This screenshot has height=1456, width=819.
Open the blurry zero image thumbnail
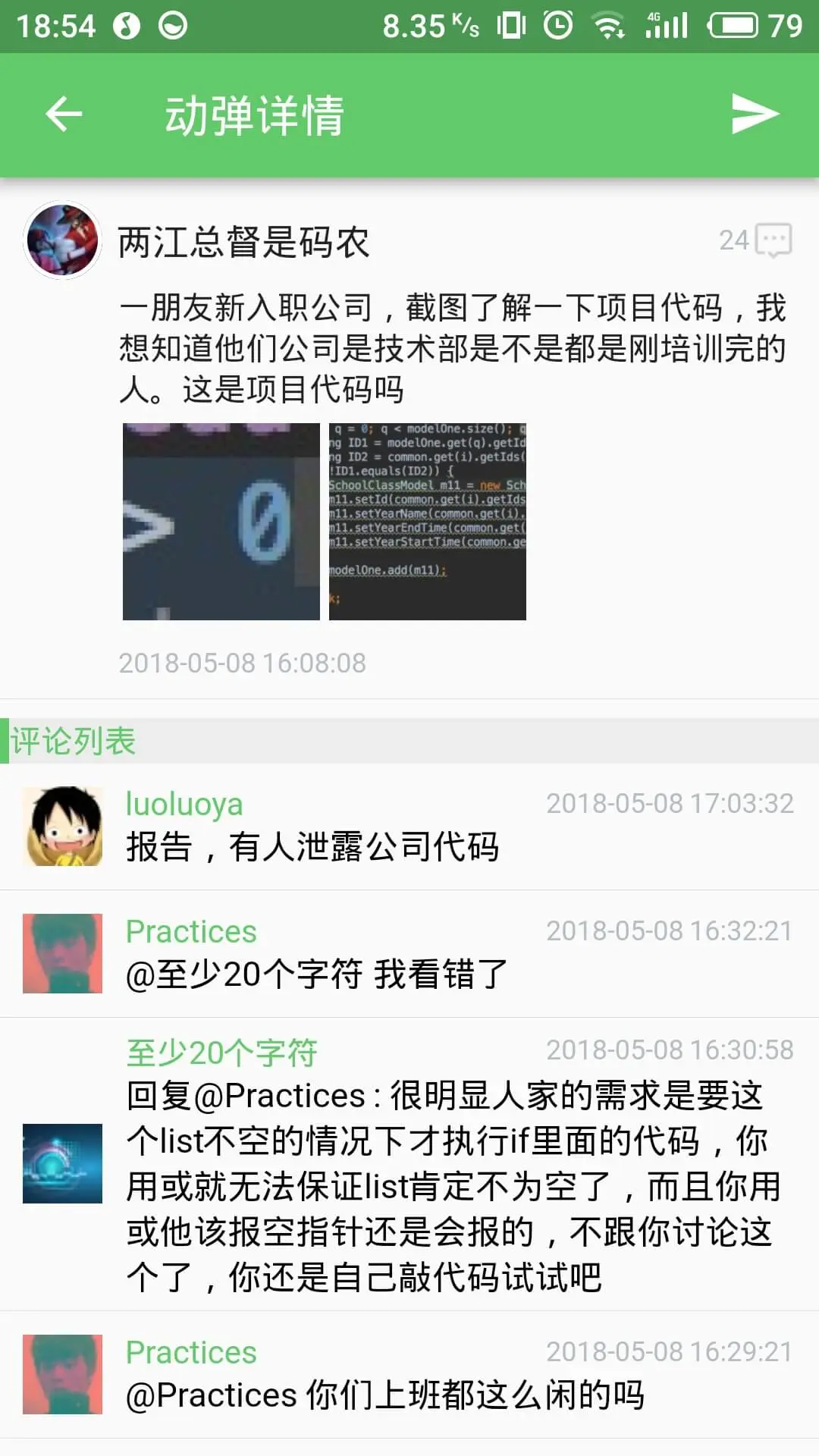[x=221, y=522]
